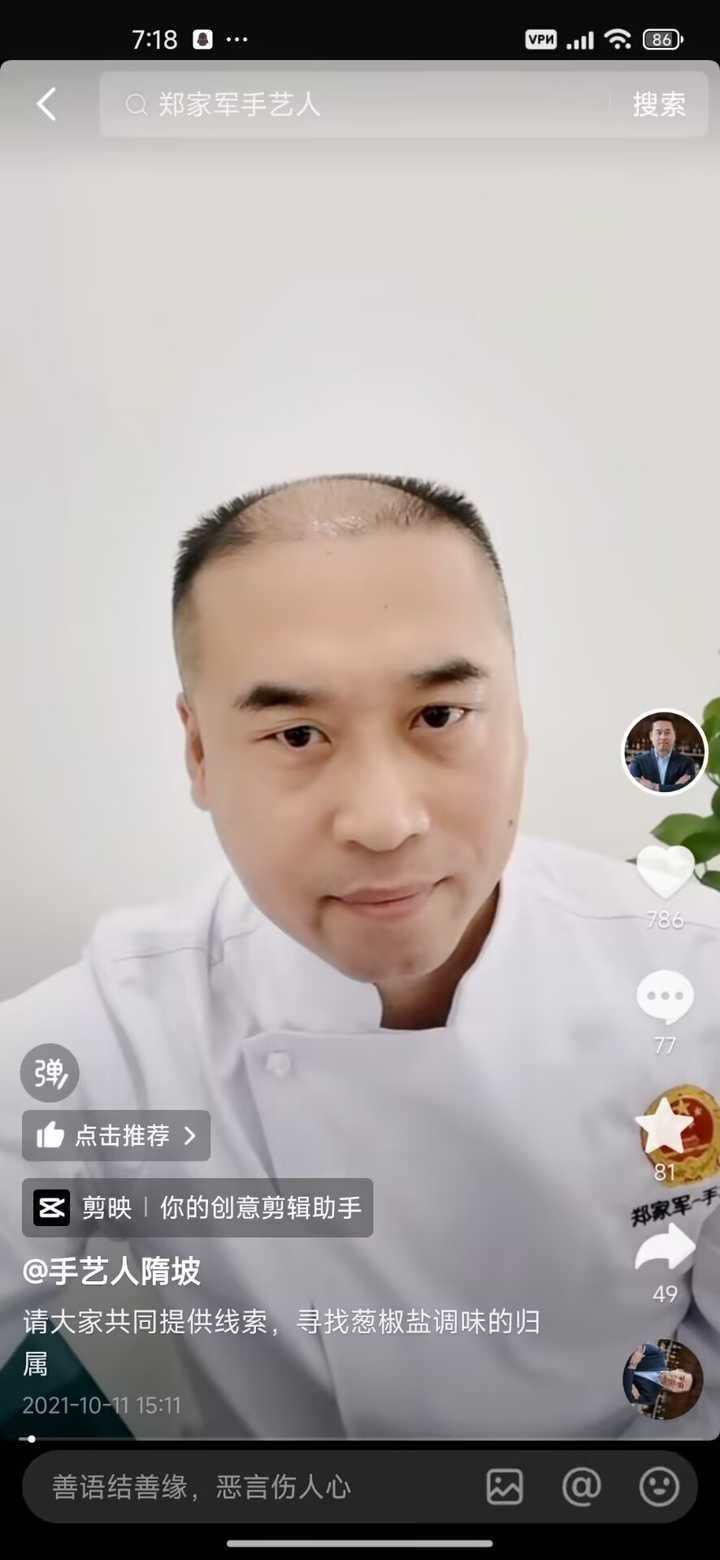Image resolution: width=720 pixels, height=1560 pixels.
Task: Favorite the video with the star icon
Action: click(665, 1128)
